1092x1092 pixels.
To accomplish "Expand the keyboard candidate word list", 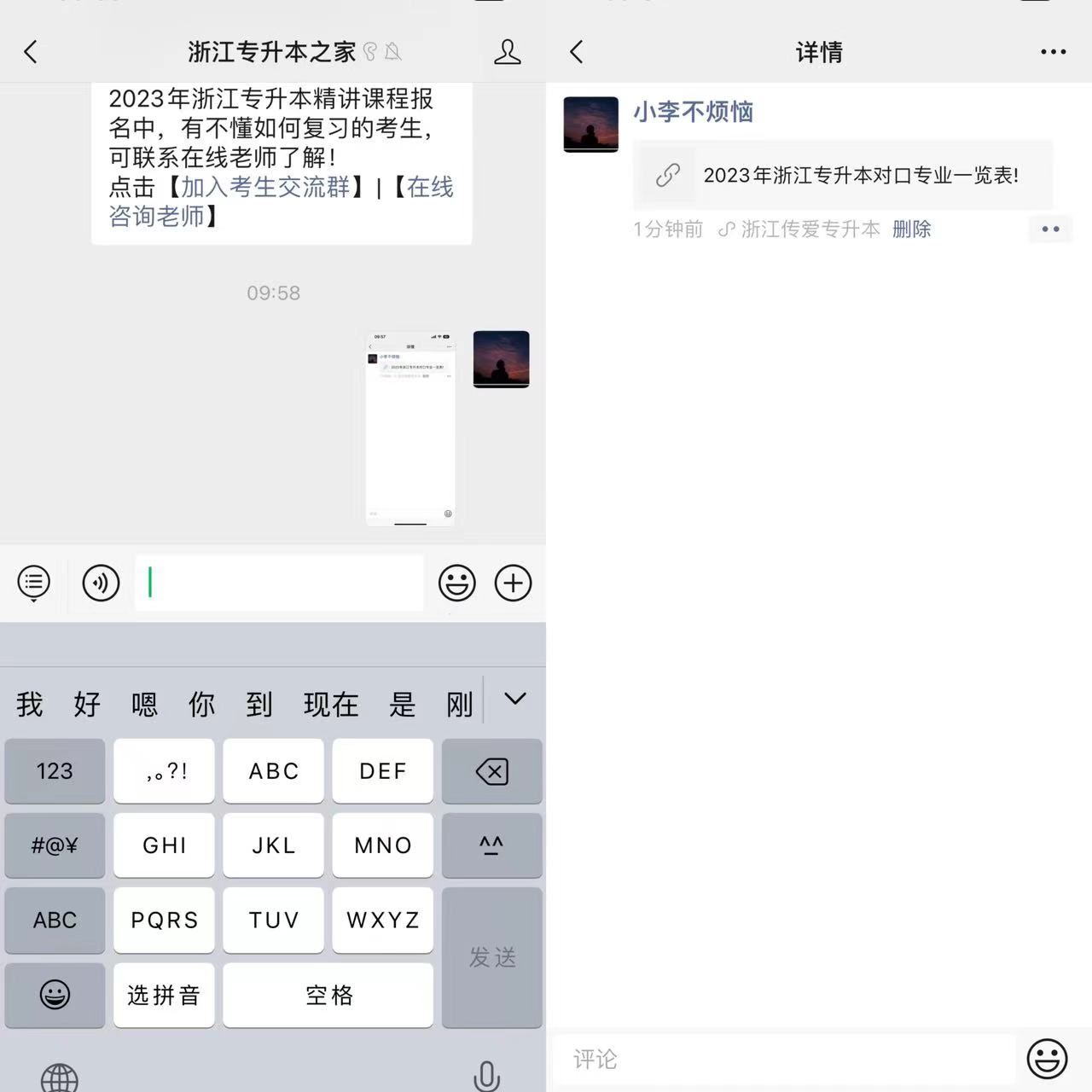I will coord(514,700).
